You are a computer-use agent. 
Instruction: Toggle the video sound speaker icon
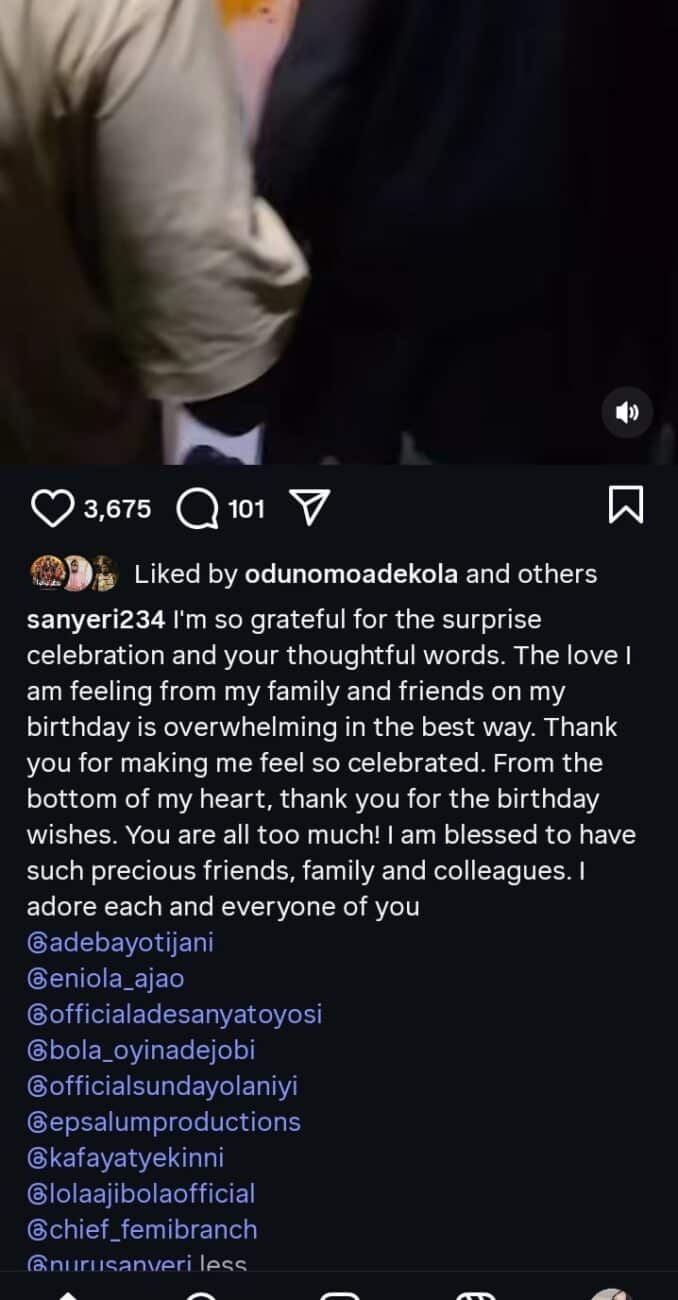627,412
